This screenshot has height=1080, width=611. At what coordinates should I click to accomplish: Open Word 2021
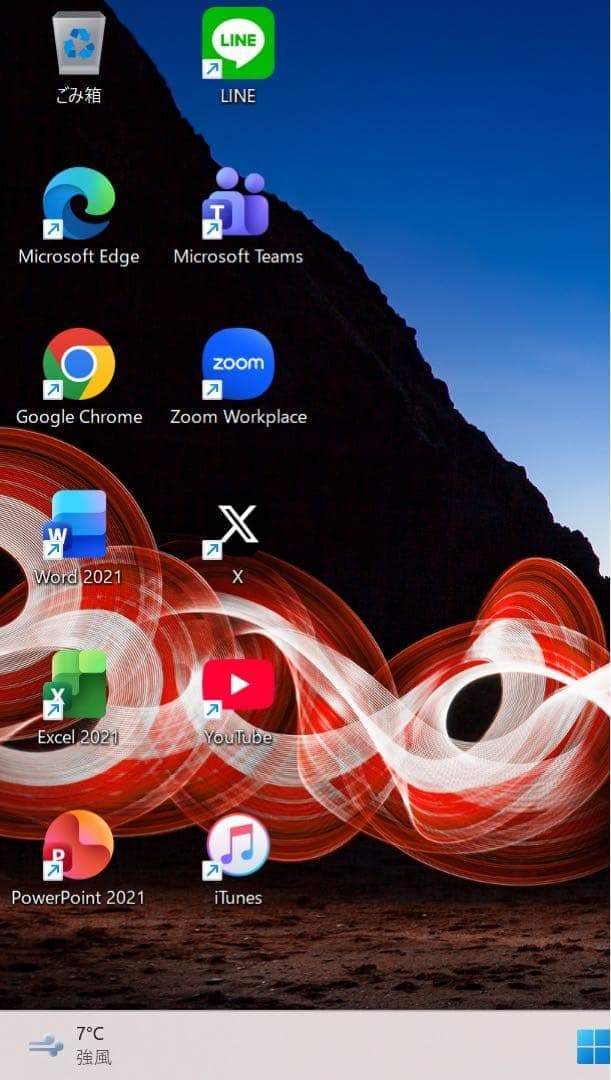[78, 525]
